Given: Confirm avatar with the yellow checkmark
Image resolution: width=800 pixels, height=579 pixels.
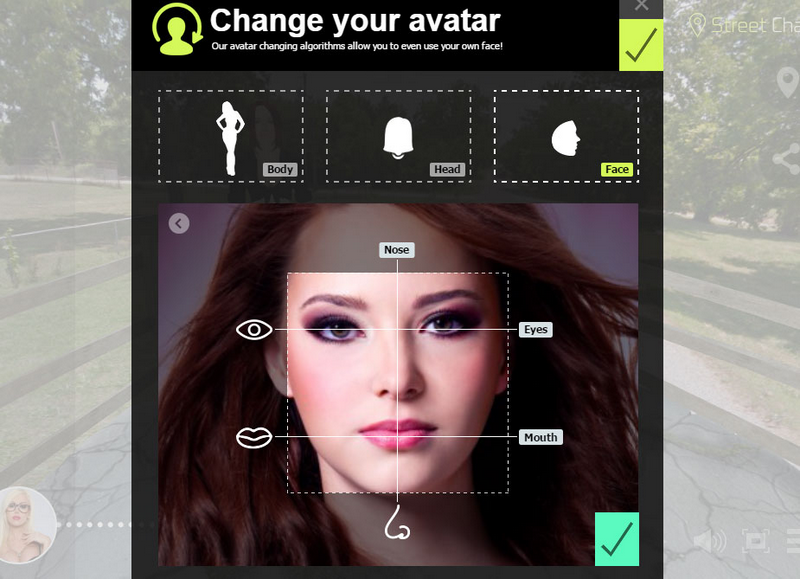Looking at the screenshot, I should pos(641,45).
